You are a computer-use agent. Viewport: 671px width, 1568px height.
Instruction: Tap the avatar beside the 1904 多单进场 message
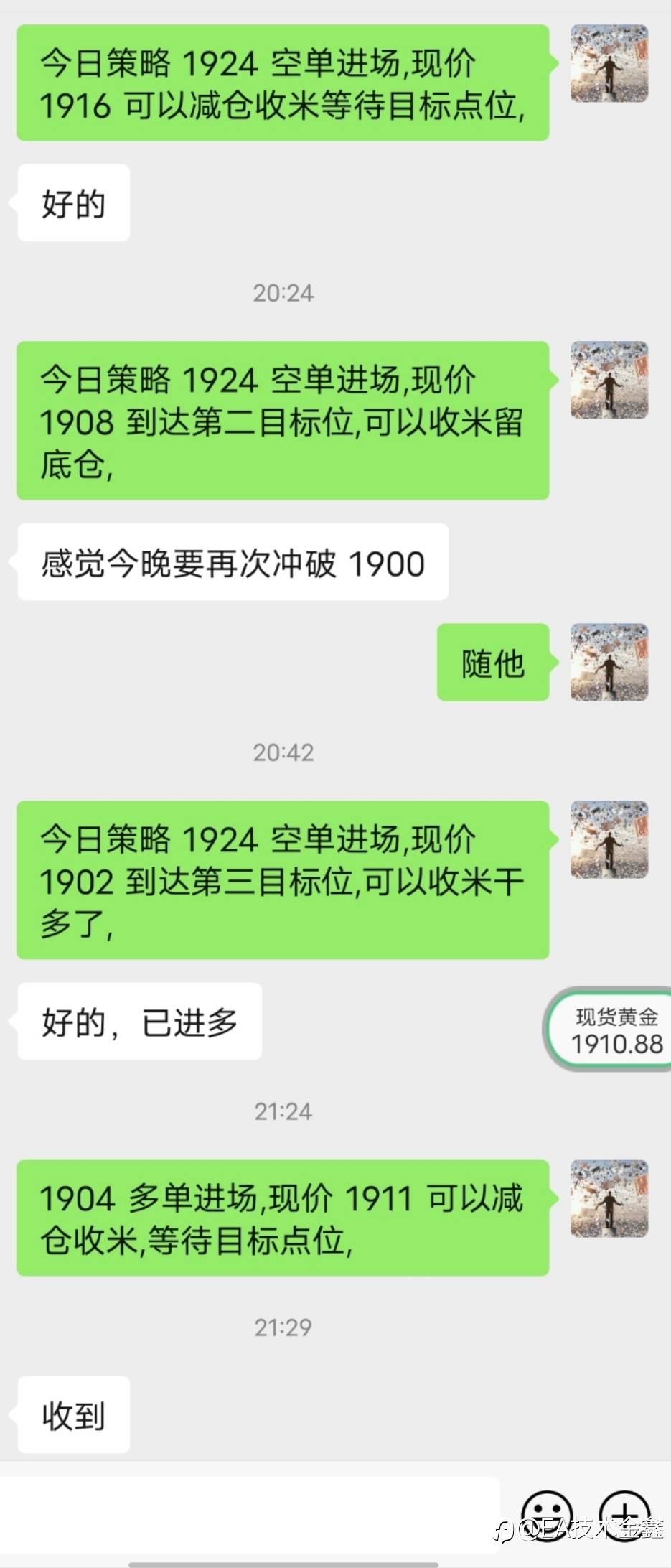point(609,1198)
